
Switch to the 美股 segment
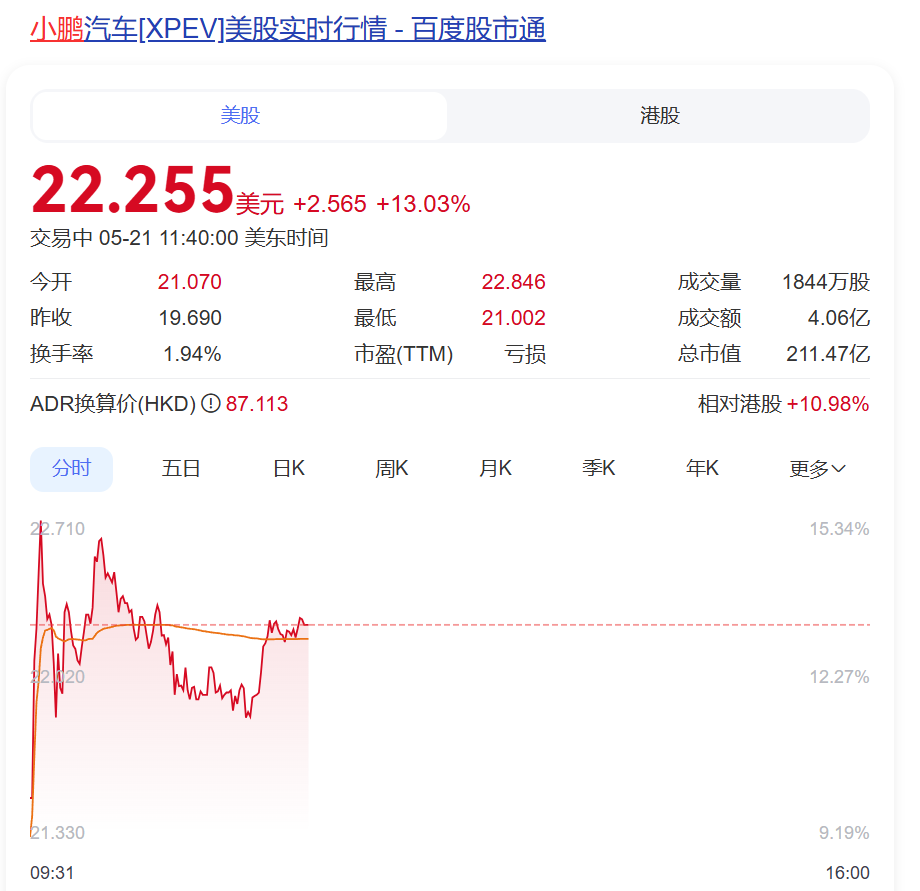coord(240,116)
